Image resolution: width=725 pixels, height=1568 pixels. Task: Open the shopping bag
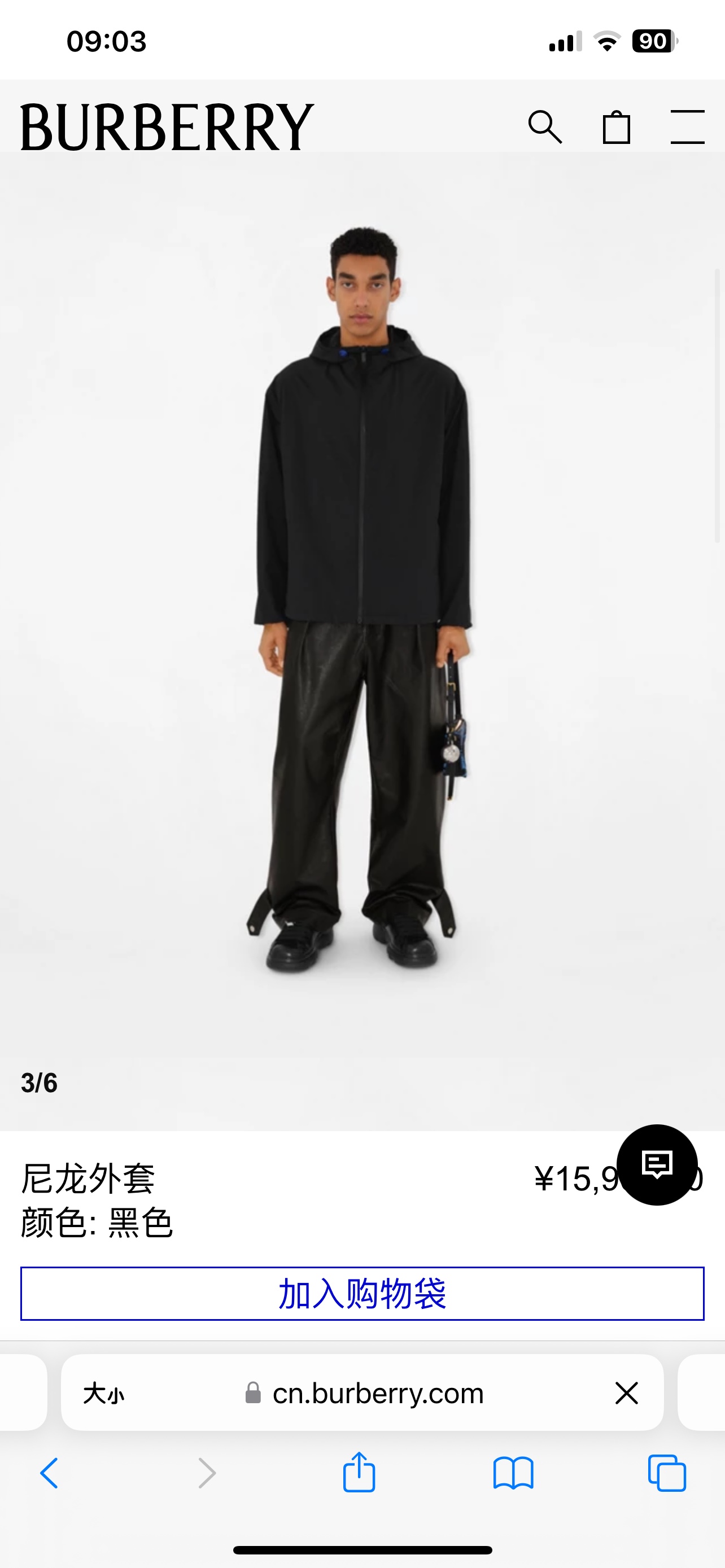coord(616,127)
